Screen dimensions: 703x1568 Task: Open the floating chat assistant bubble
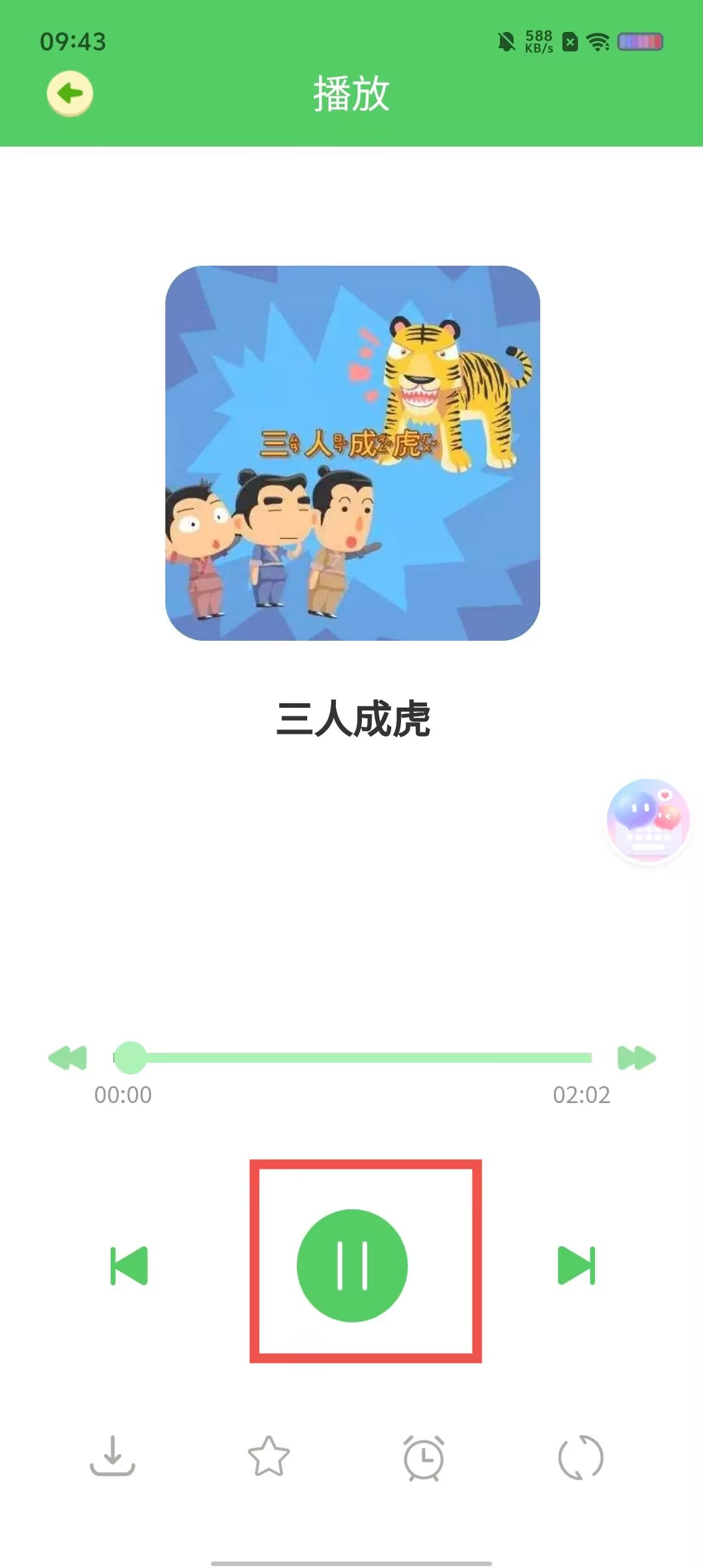pos(648,820)
